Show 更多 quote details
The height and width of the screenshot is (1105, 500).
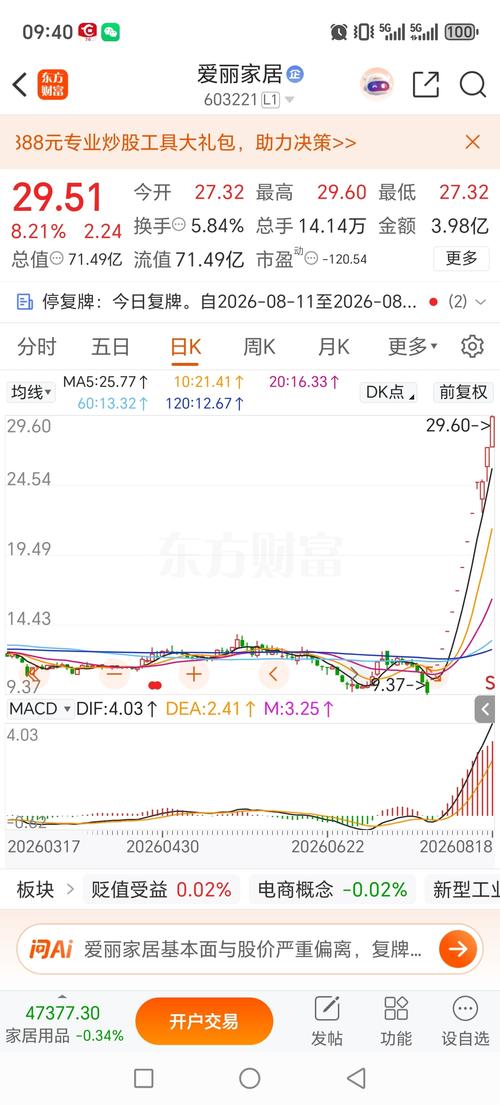tap(461, 258)
